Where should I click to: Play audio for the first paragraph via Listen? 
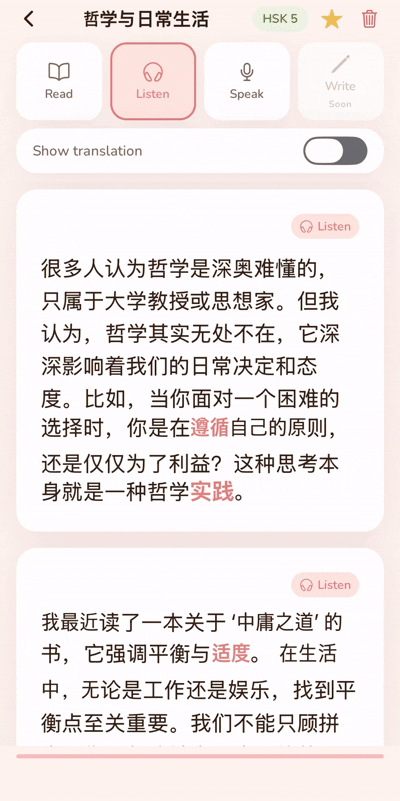pyautogui.click(x=325, y=226)
